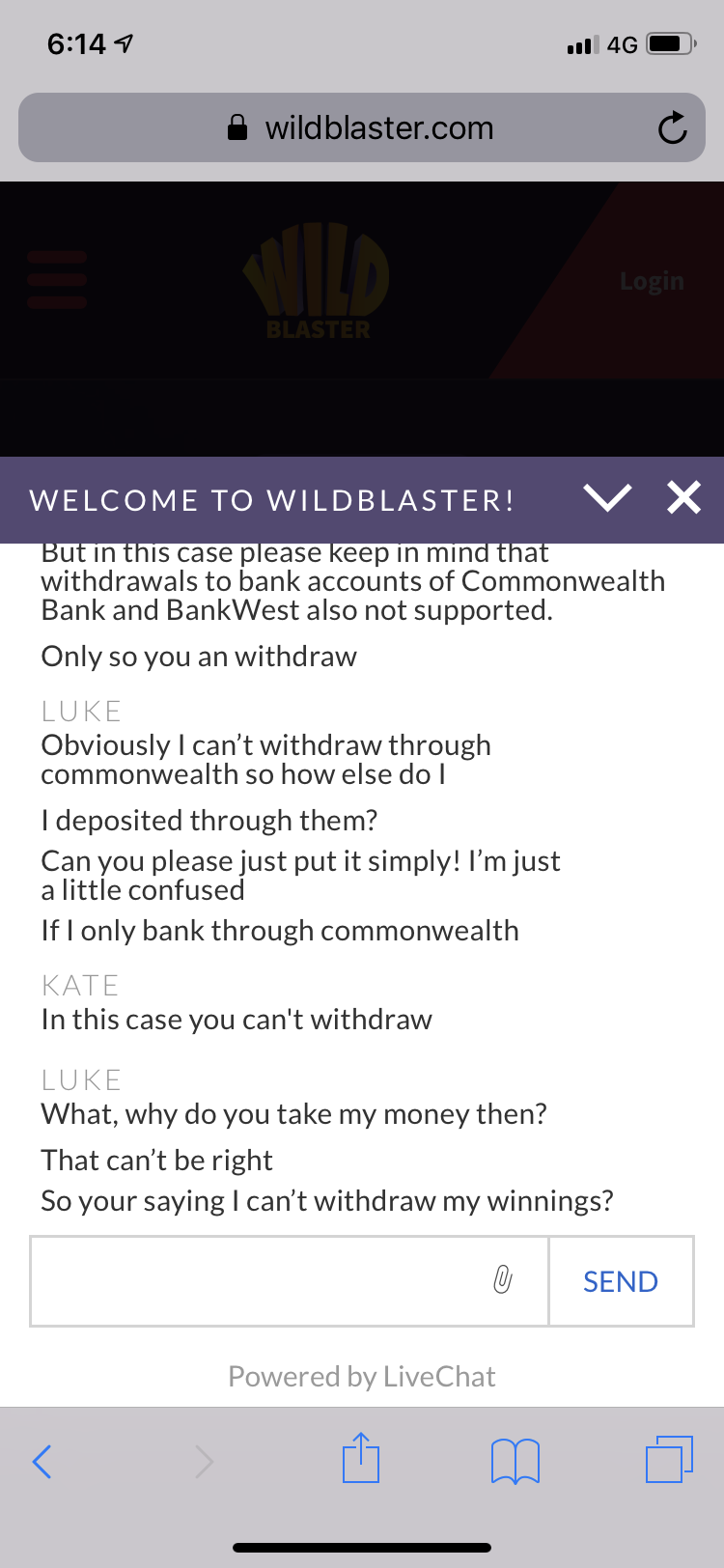This screenshot has height=1568, width=724.
Task: Send the chat message
Action: (621, 1281)
